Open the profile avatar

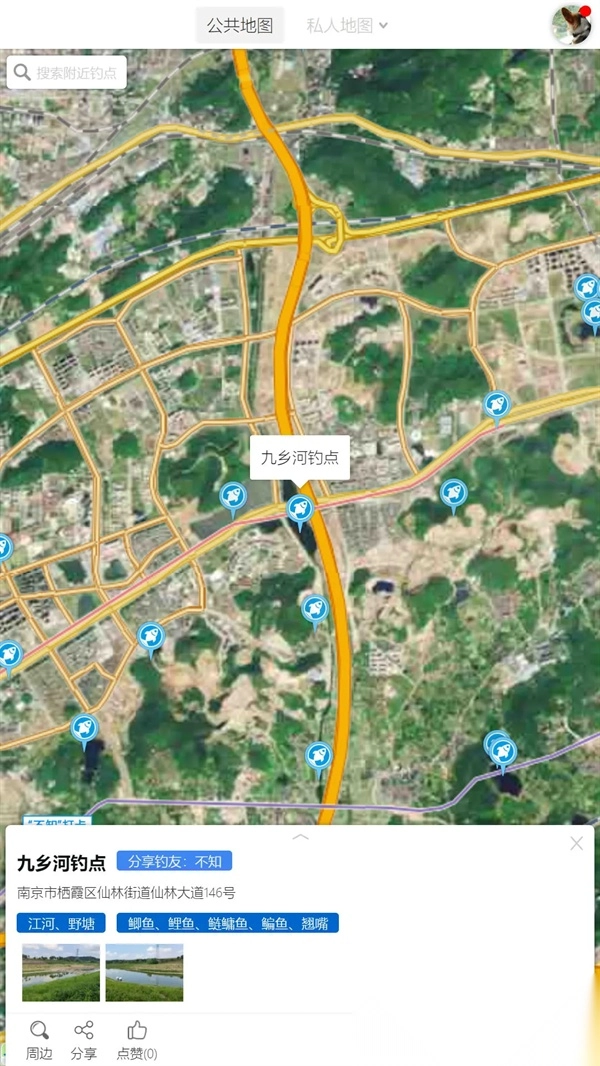[x=570, y=24]
